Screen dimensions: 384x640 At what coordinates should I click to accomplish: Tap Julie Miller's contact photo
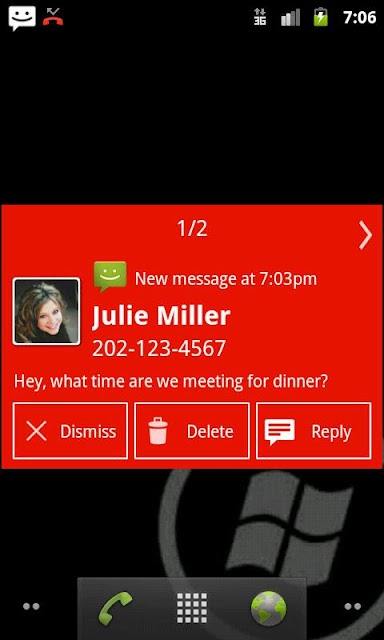[47, 311]
